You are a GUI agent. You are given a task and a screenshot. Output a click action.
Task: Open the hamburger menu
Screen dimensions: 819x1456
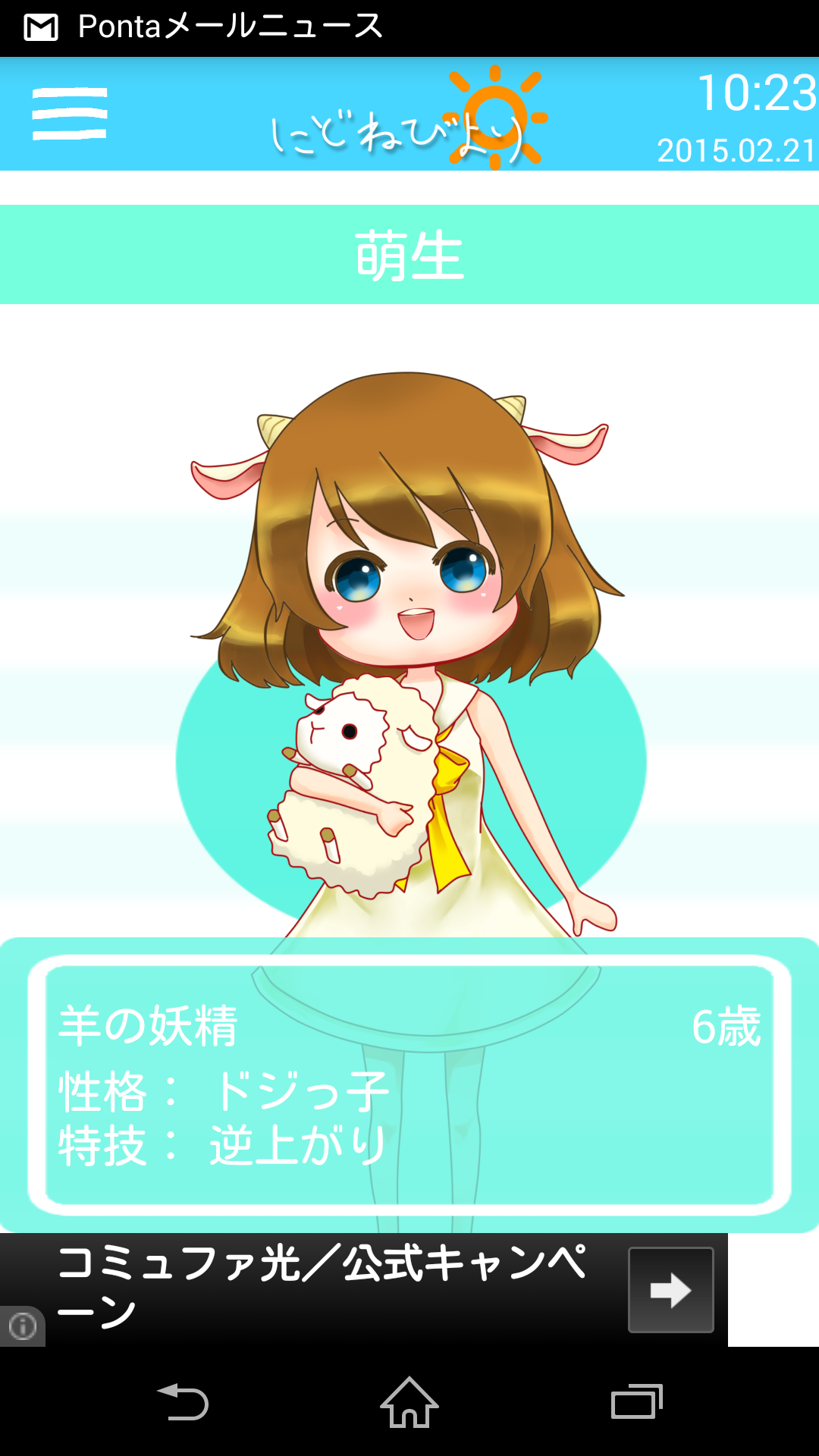point(70,114)
